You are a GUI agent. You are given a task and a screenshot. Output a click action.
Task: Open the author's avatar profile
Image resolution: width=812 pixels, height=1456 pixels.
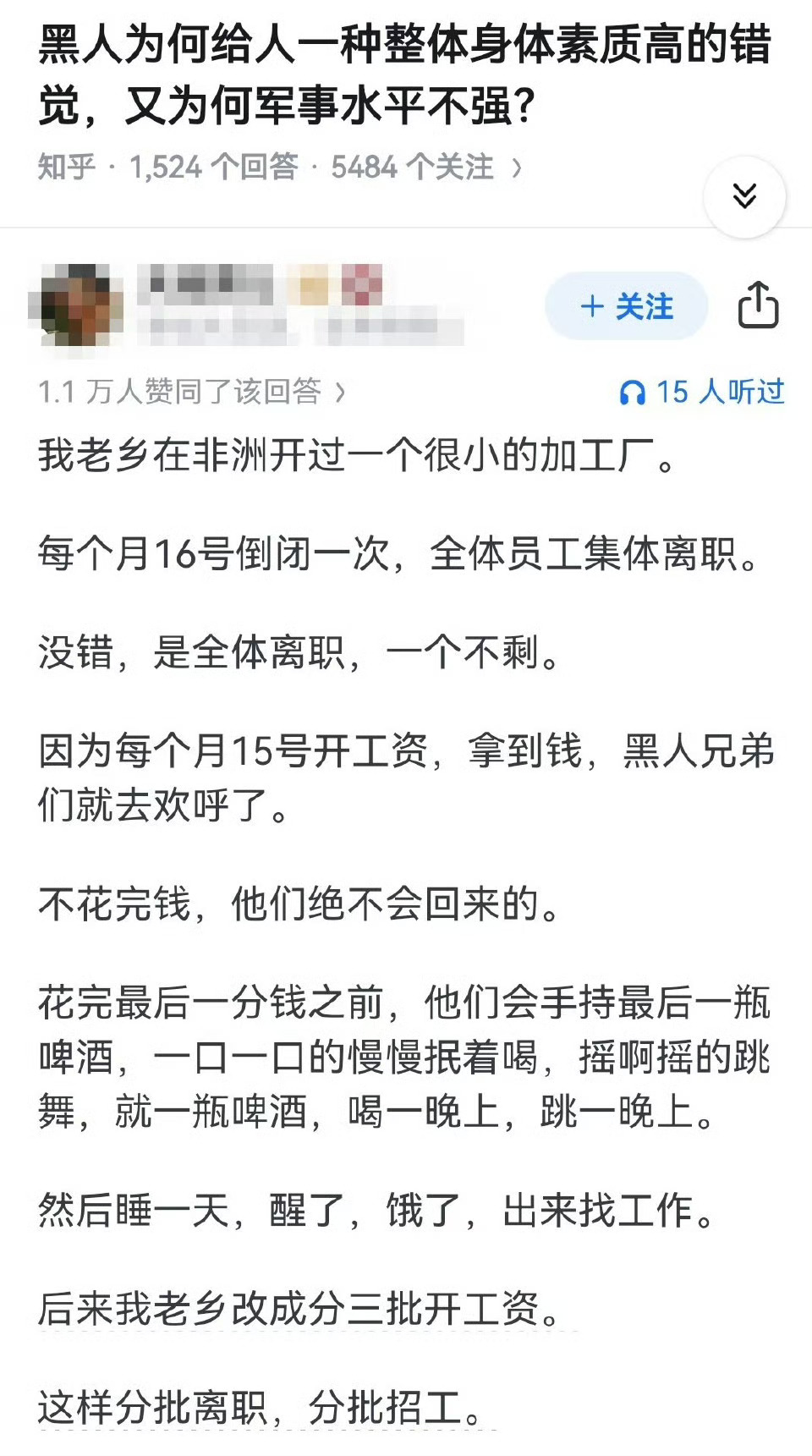click(x=76, y=305)
